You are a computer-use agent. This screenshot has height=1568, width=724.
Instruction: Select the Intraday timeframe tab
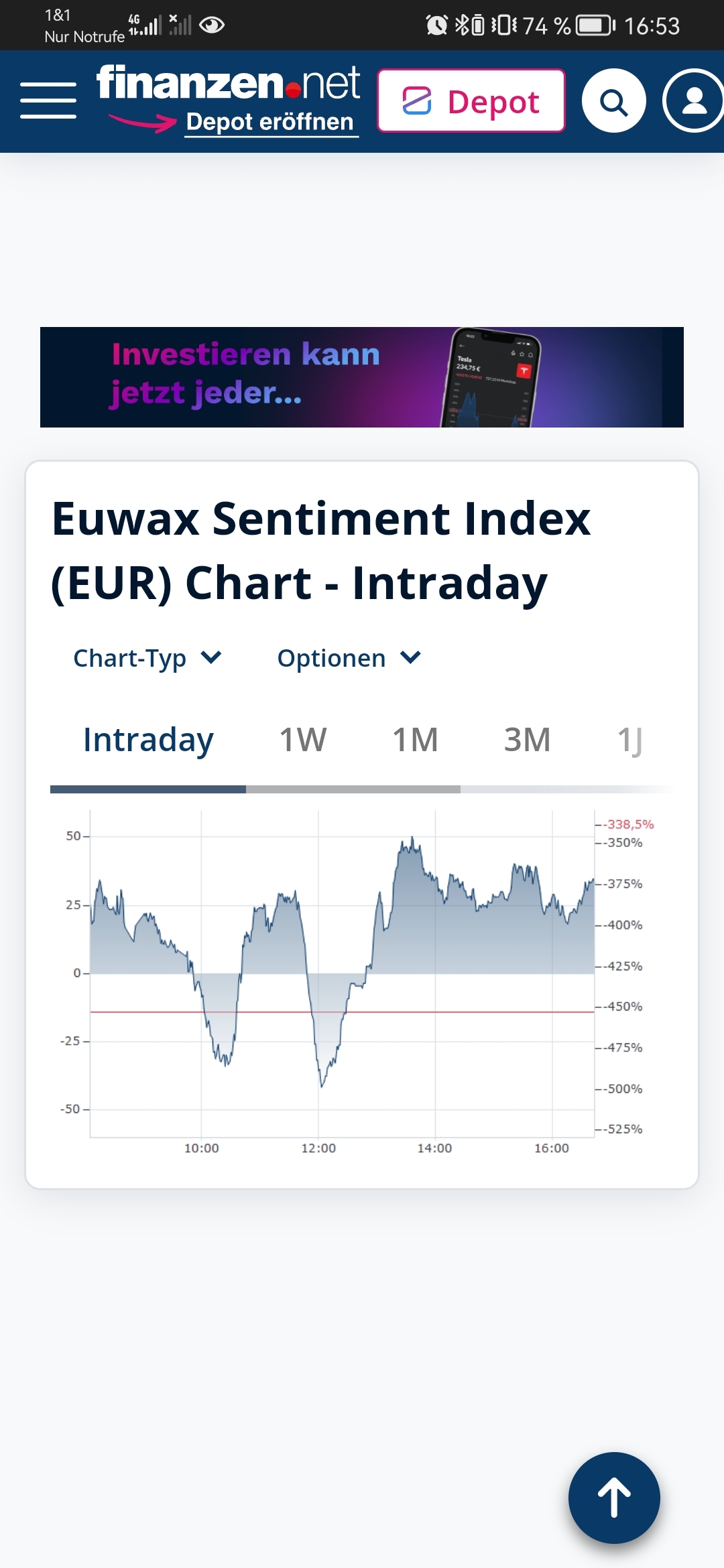point(148,740)
